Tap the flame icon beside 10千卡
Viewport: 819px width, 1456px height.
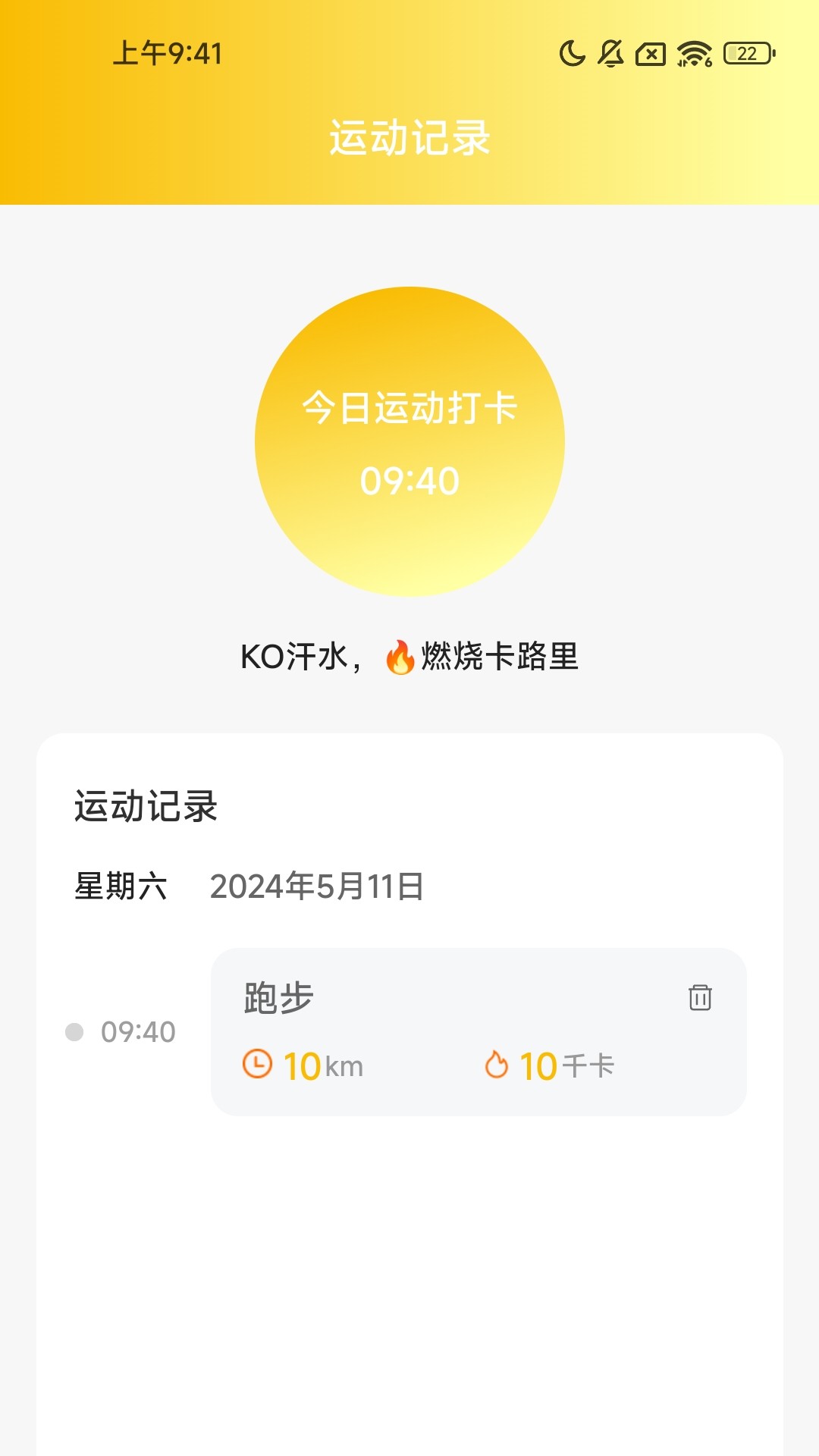[x=498, y=1065]
